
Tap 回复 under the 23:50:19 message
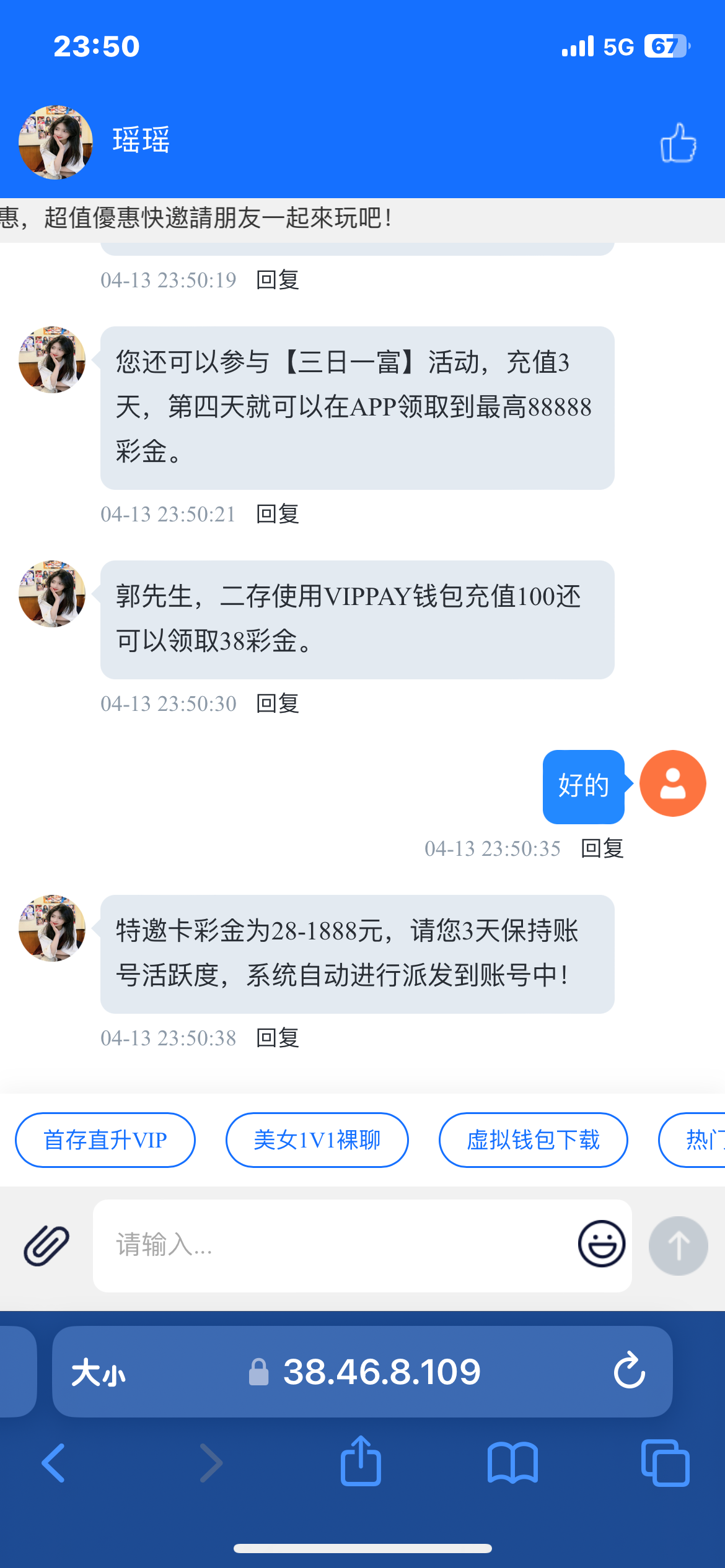coord(278,280)
